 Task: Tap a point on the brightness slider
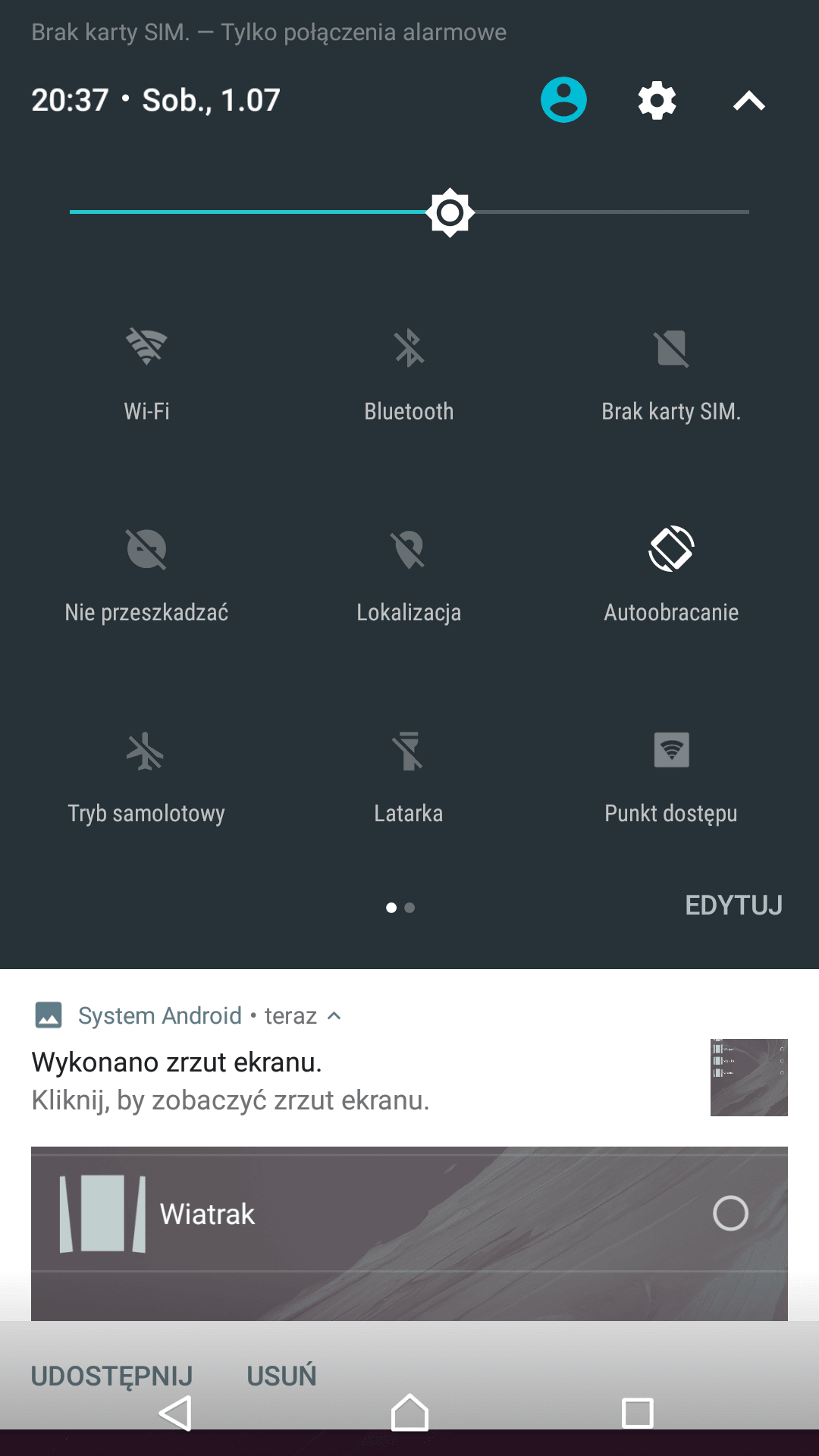pos(409,212)
